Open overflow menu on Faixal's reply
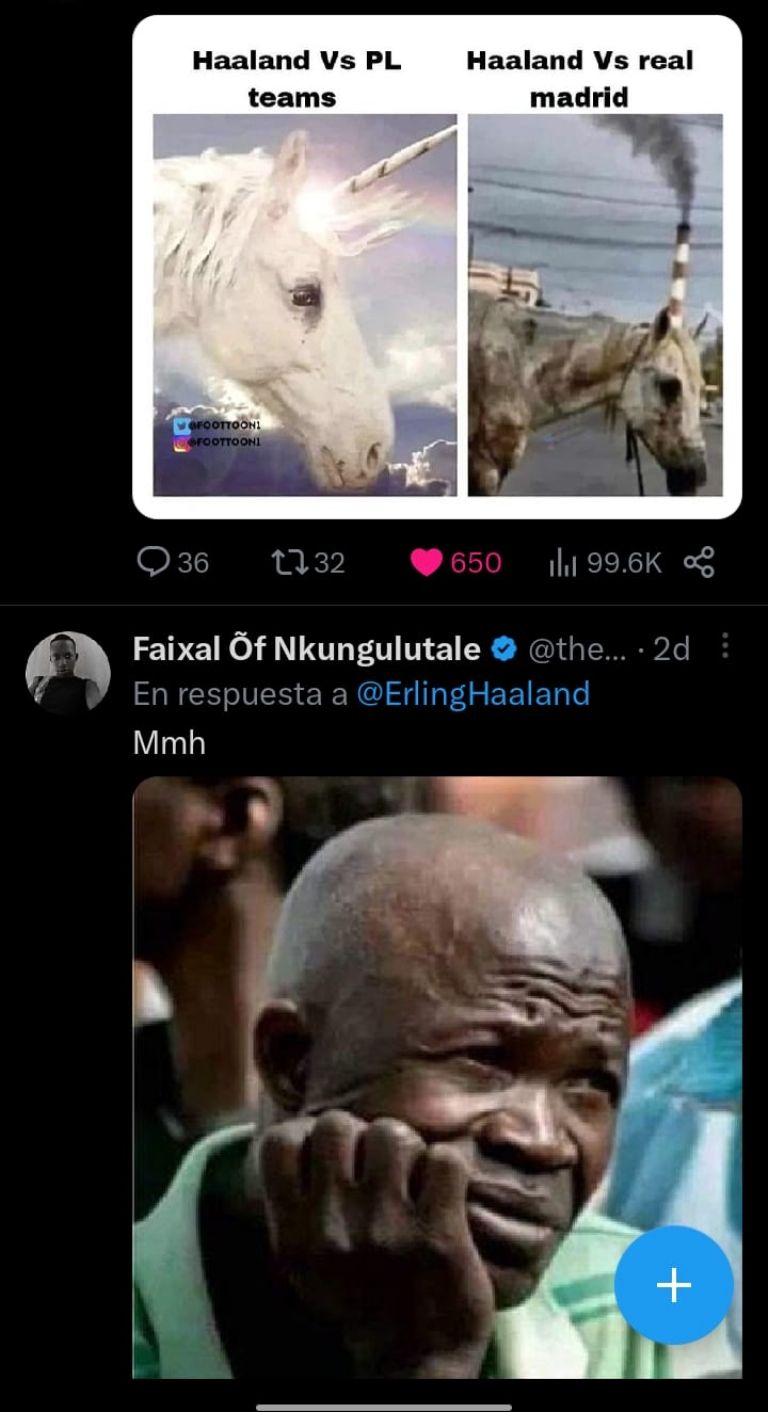The height and width of the screenshot is (1412, 768). [x=725, y=647]
